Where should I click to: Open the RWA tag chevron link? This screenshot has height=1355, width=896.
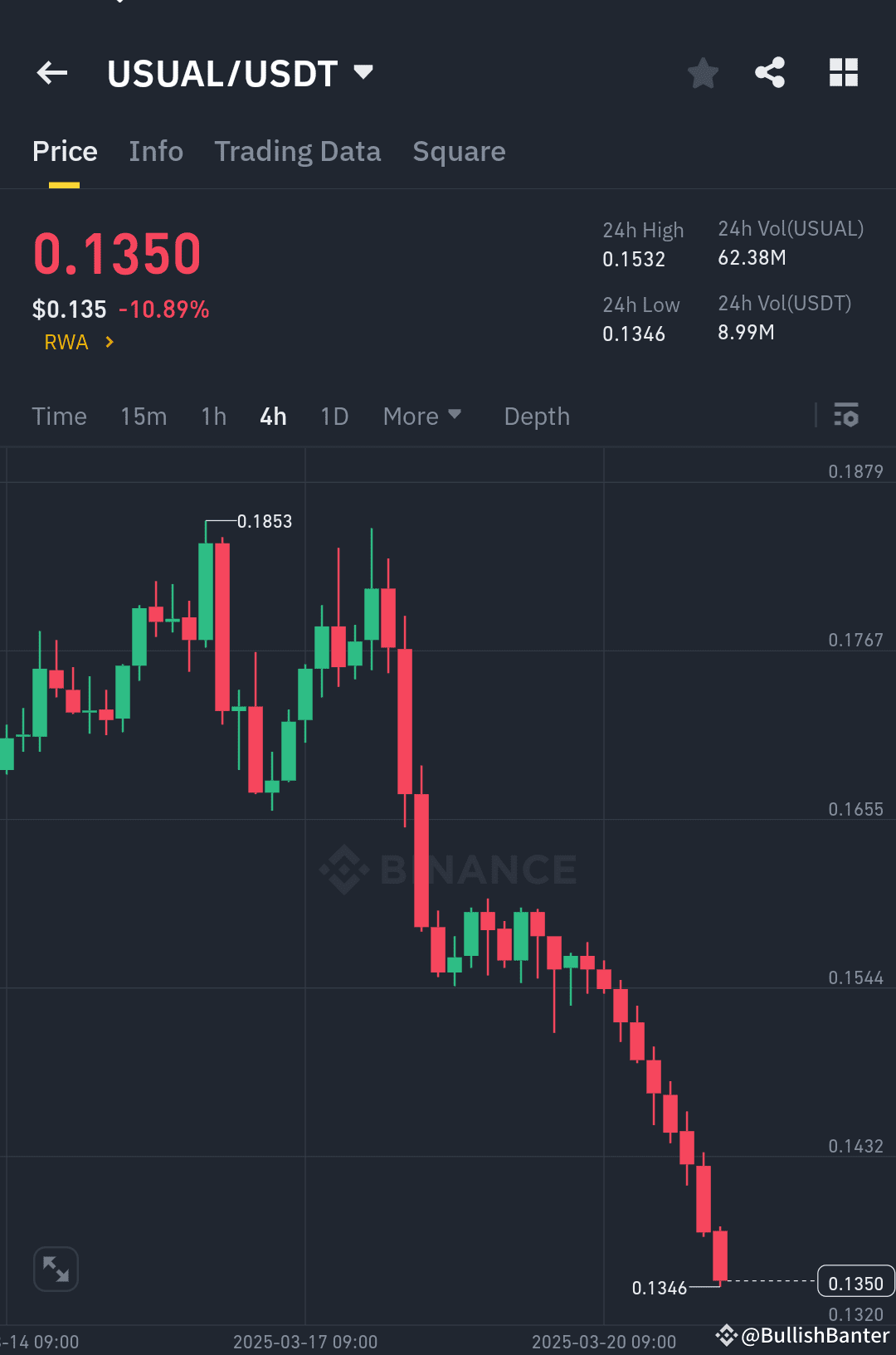point(79,341)
